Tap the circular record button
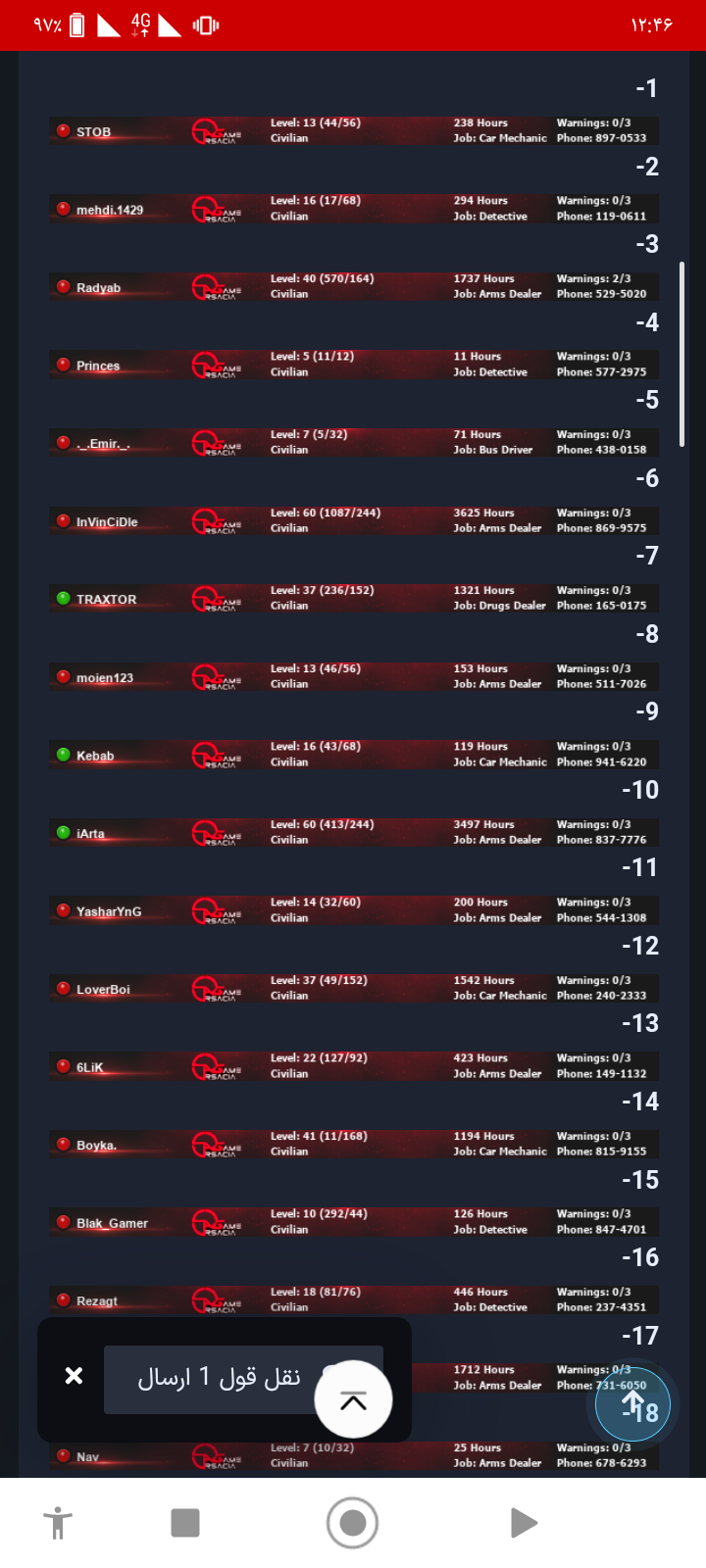The width and height of the screenshot is (706, 1568). tap(353, 1523)
